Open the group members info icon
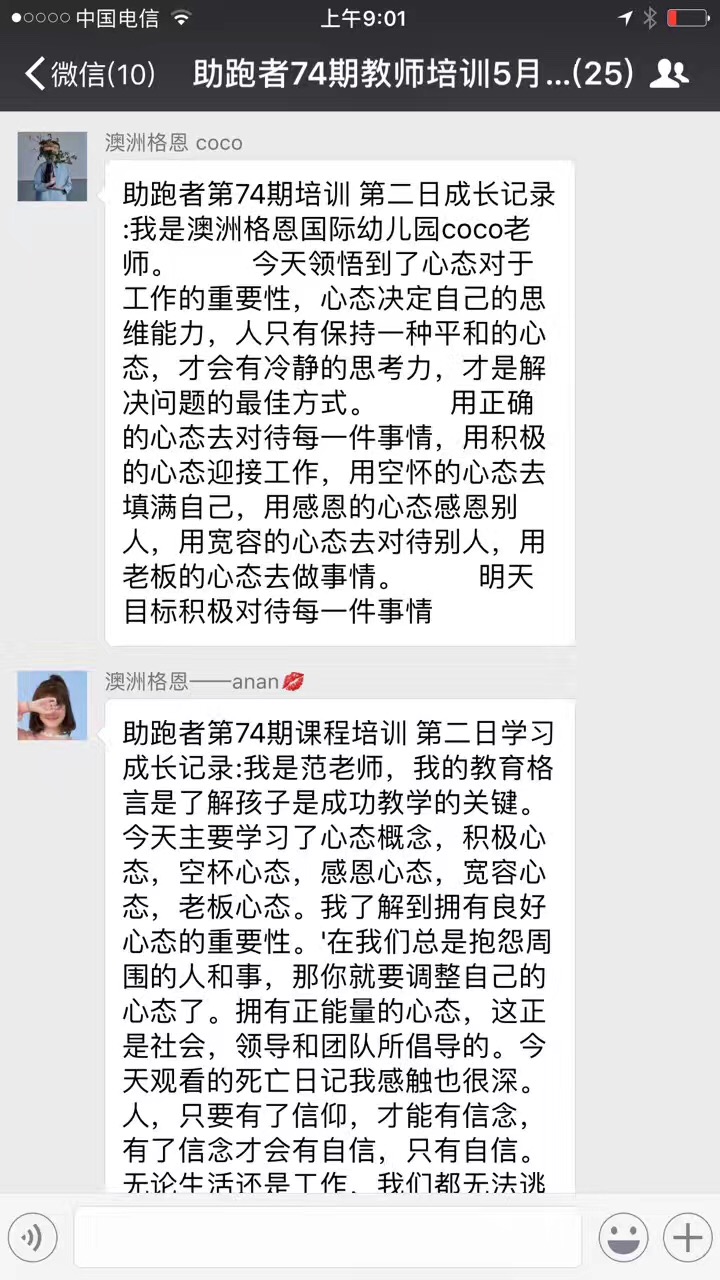Viewport: 720px width, 1280px height. 668,73
